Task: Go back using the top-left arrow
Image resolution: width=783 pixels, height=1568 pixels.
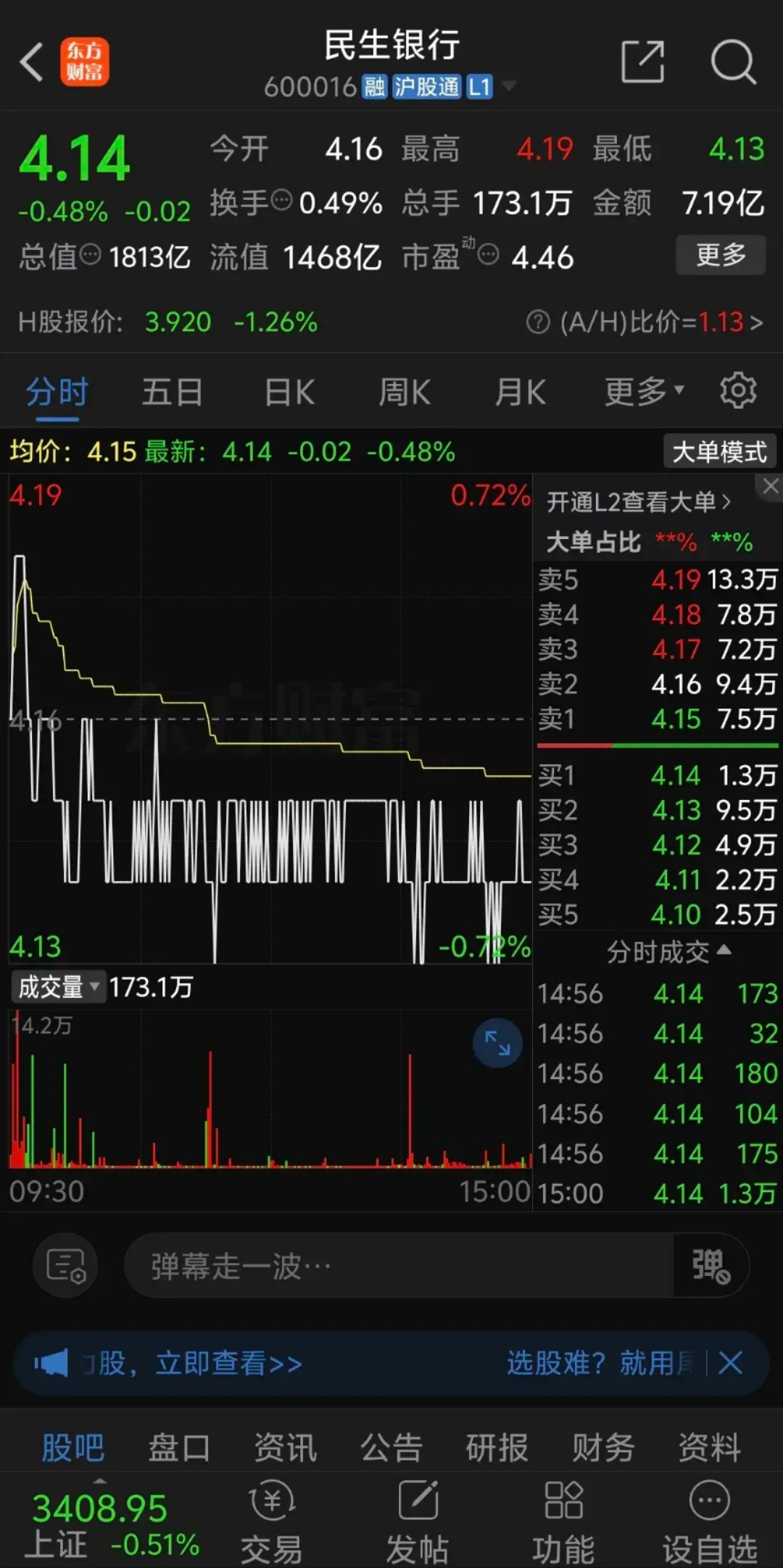Action: click(x=32, y=62)
